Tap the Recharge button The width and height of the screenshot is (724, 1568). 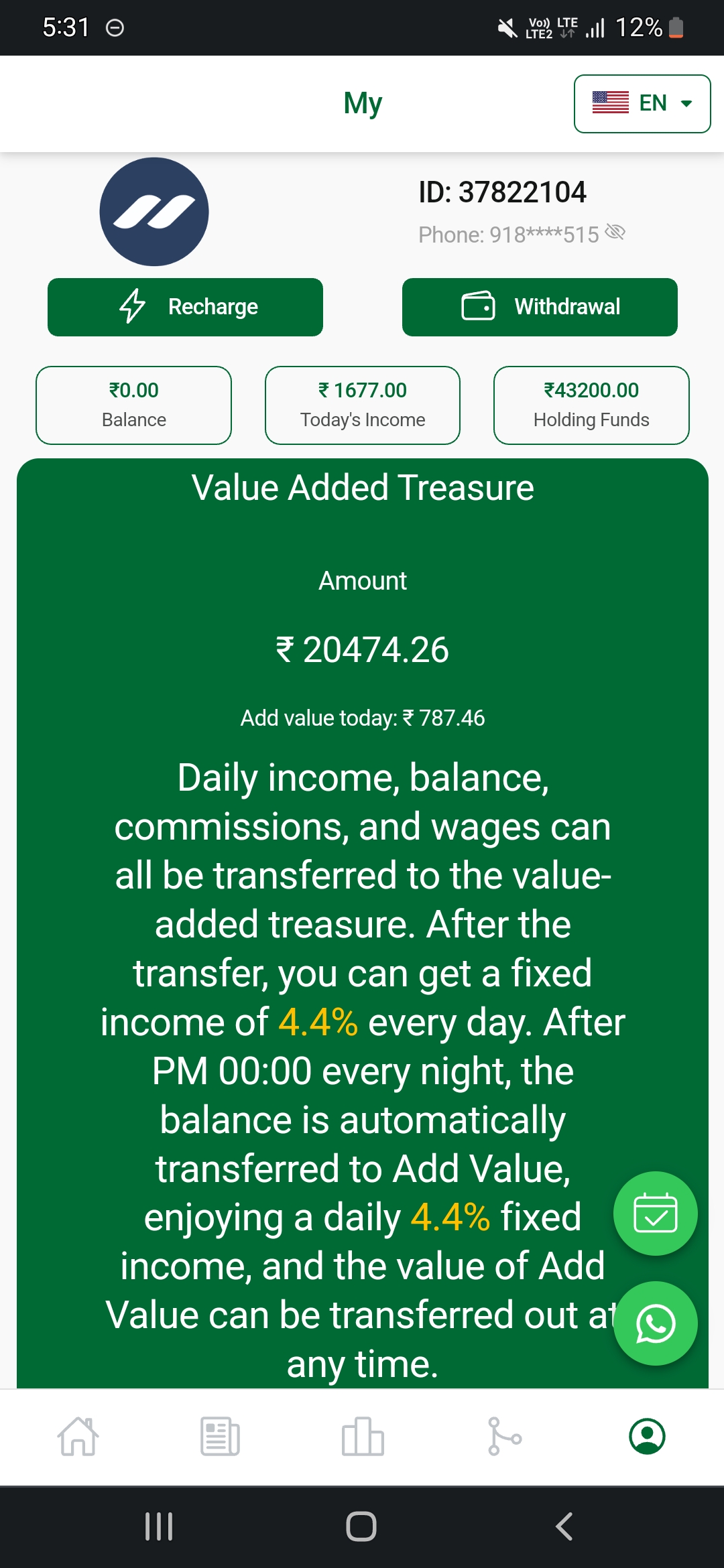[185, 307]
